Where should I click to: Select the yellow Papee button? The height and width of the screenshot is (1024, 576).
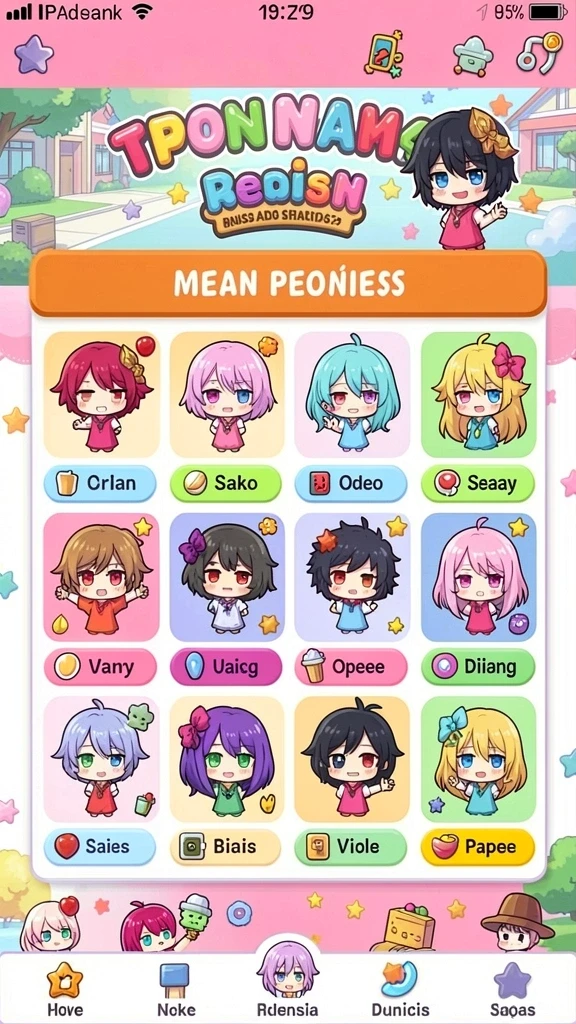(x=478, y=847)
